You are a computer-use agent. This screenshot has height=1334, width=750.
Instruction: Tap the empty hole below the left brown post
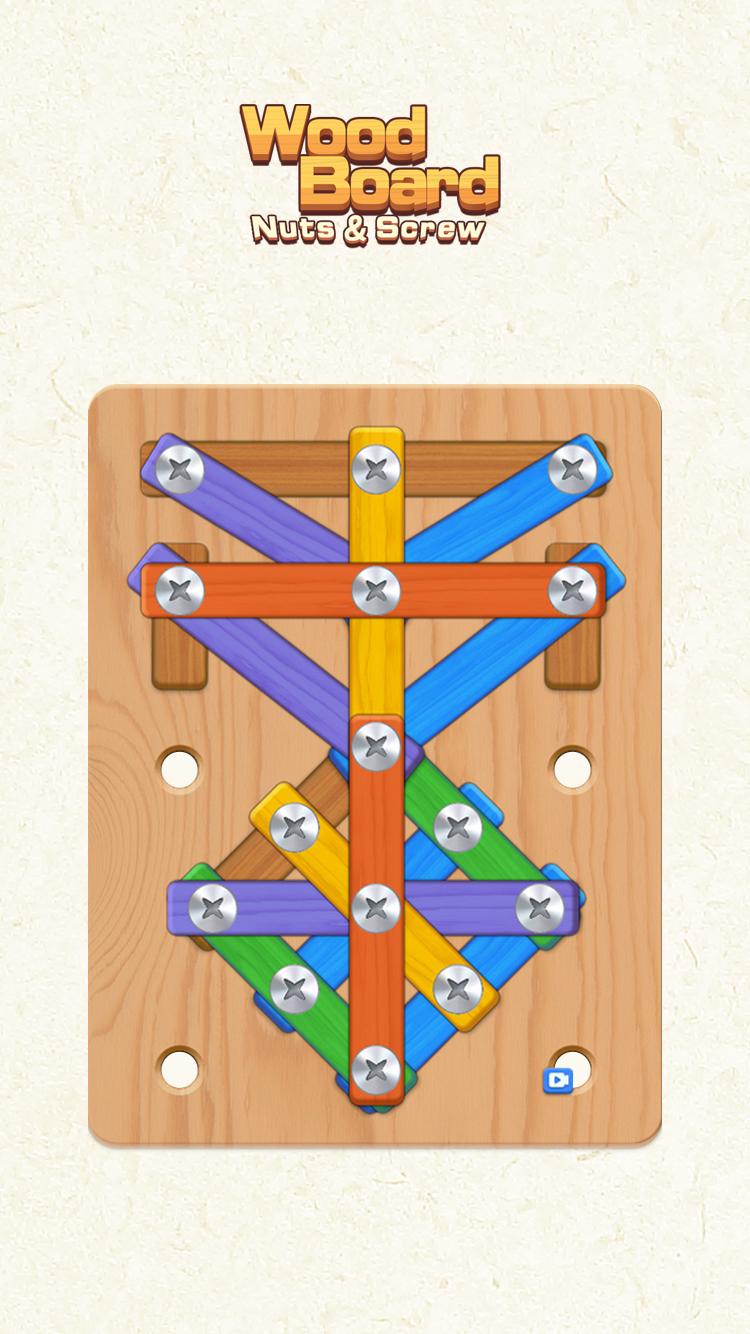(180, 769)
